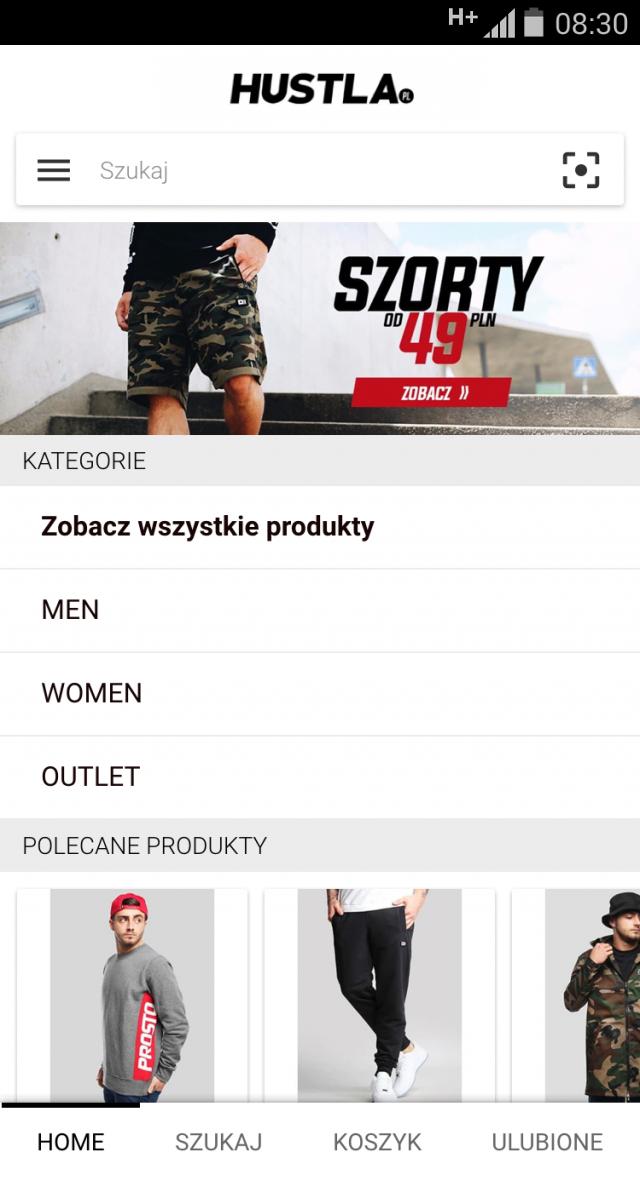Switch to the HOME tab
Screen dimensions: 640x1181
(70, 1142)
